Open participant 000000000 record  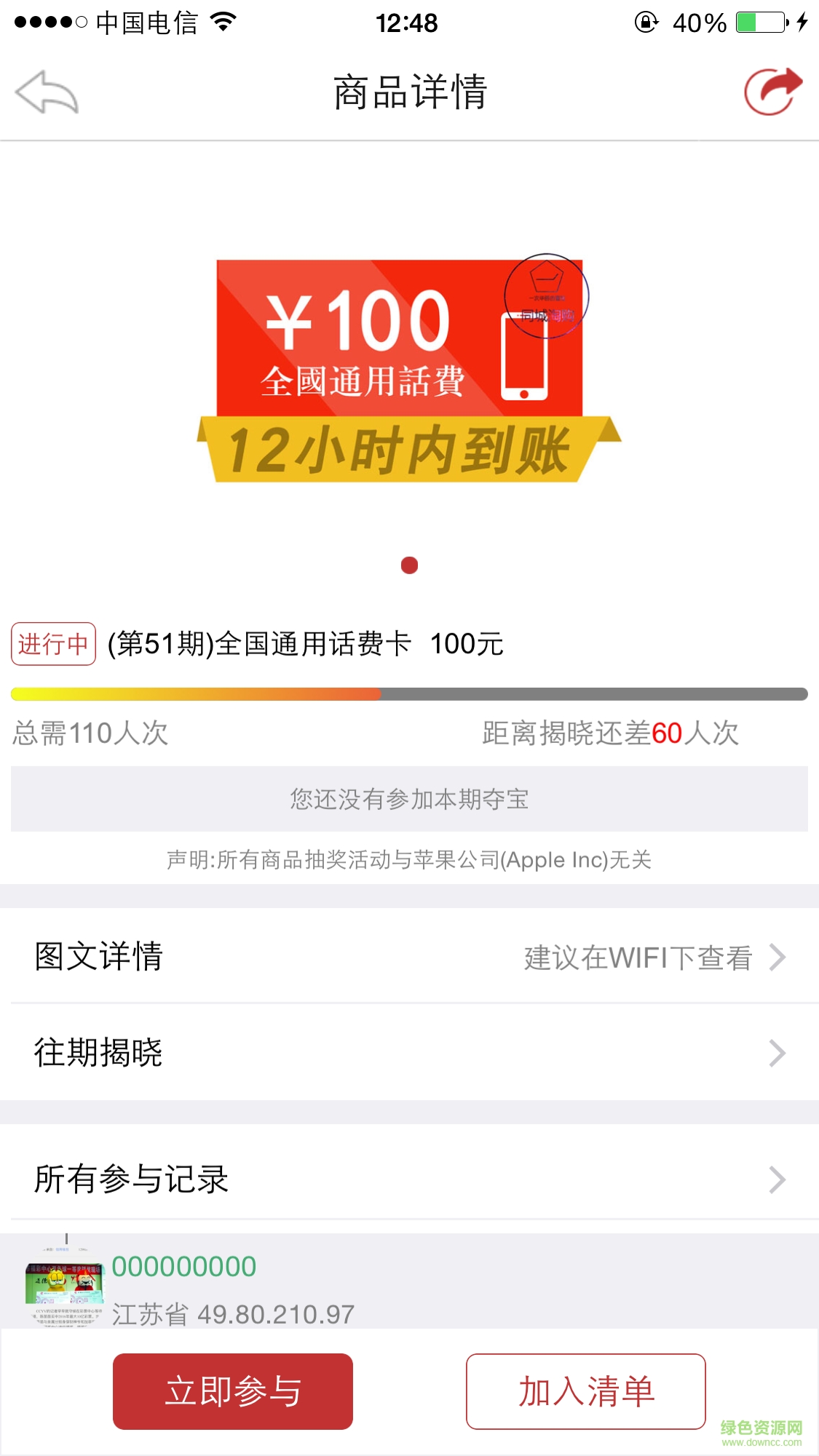[x=184, y=1268]
